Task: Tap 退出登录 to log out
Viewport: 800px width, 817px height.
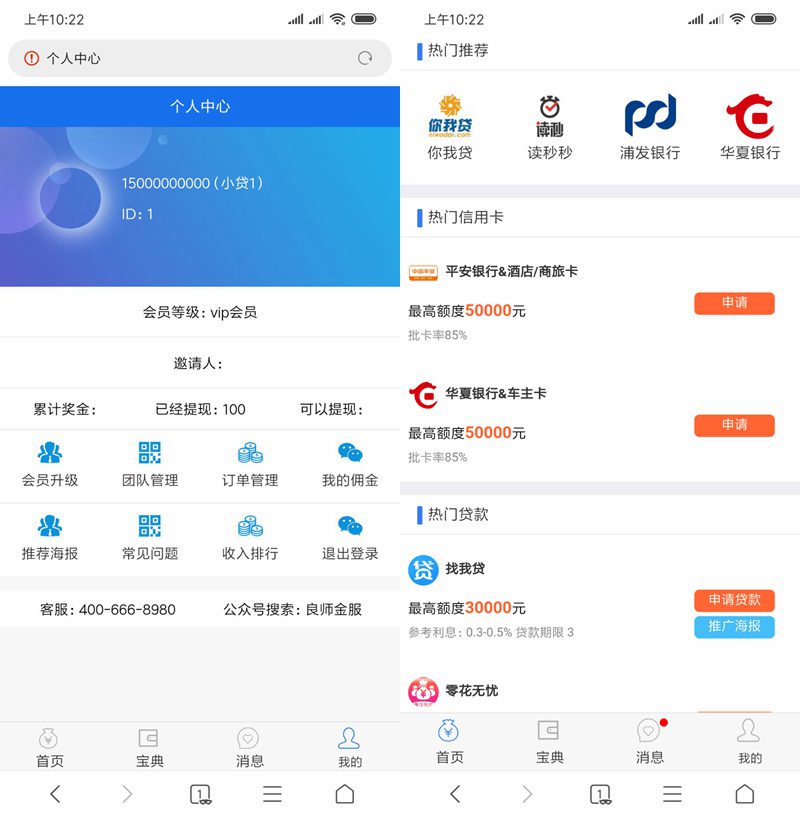Action: click(350, 538)
